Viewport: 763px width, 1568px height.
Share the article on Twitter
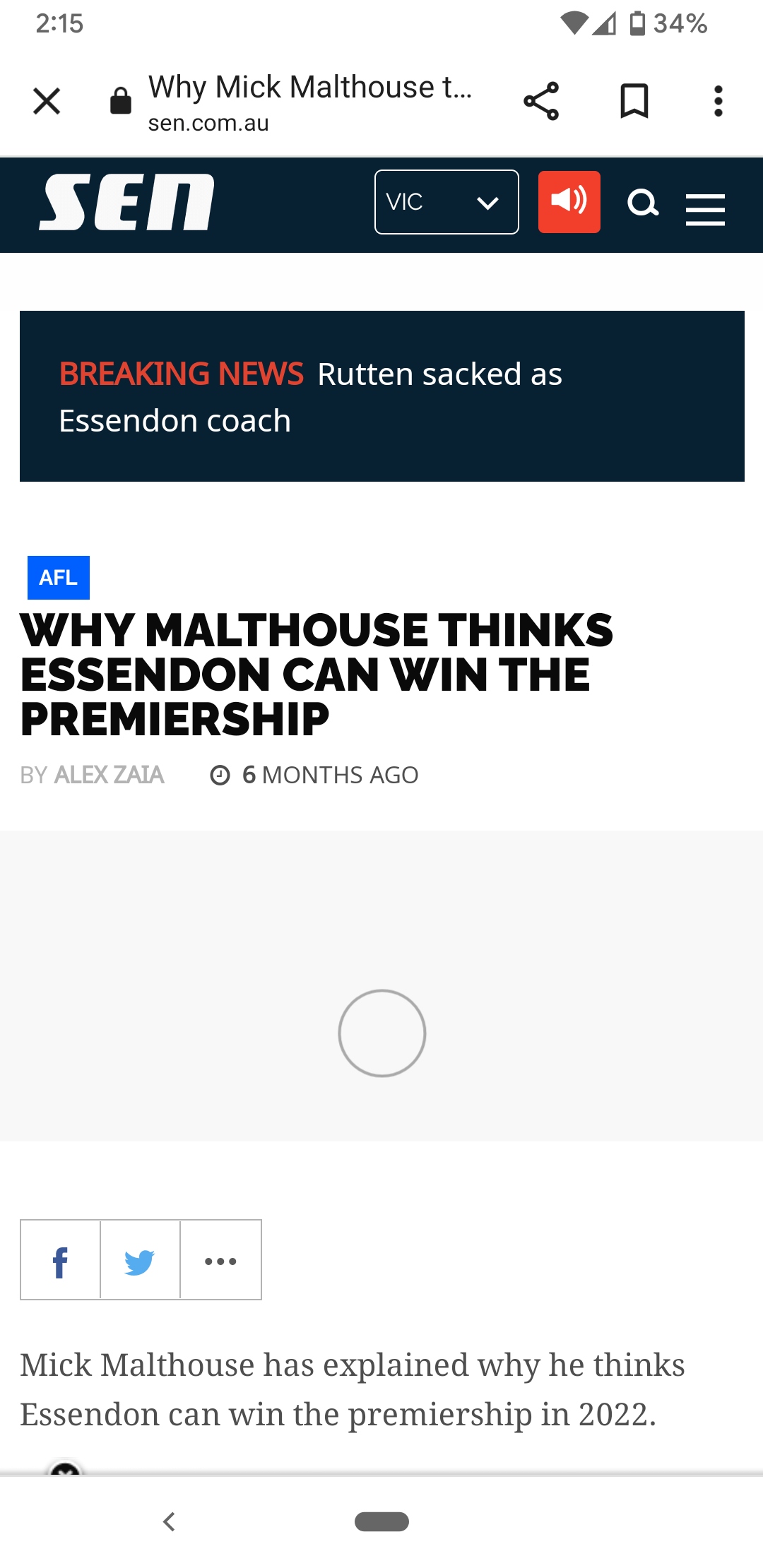(140, 1259)
